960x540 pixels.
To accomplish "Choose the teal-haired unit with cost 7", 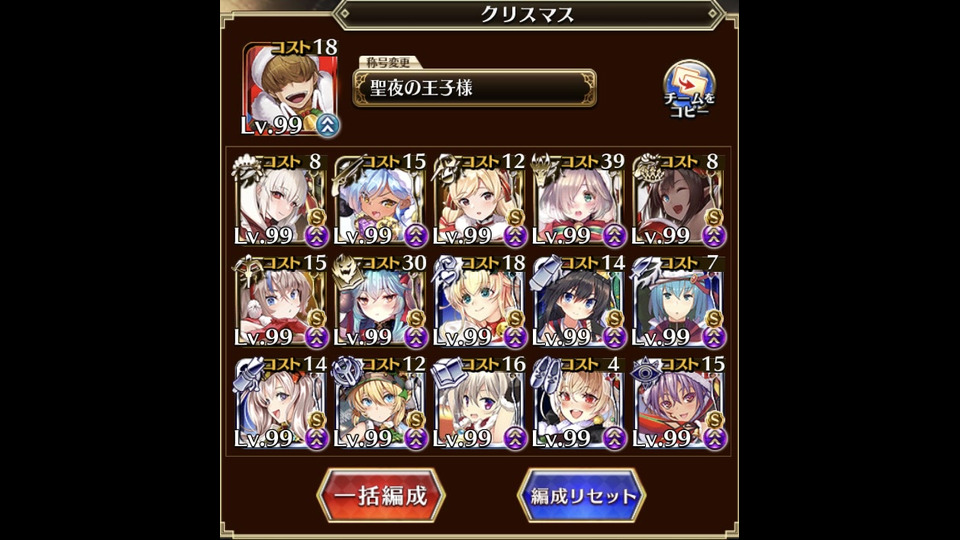I will [x=679, y=303].
